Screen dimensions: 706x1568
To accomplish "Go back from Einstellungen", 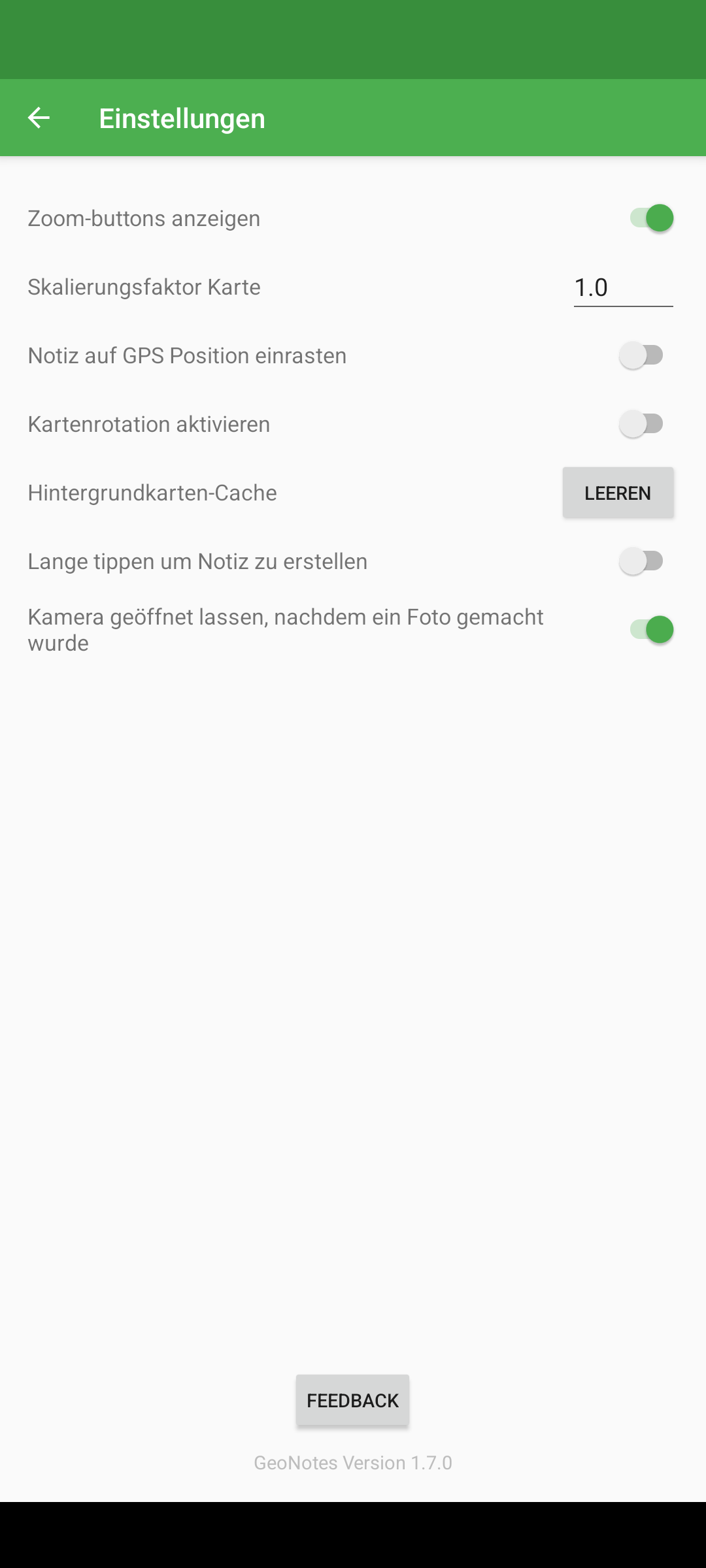I will click(x=39, y=118).
